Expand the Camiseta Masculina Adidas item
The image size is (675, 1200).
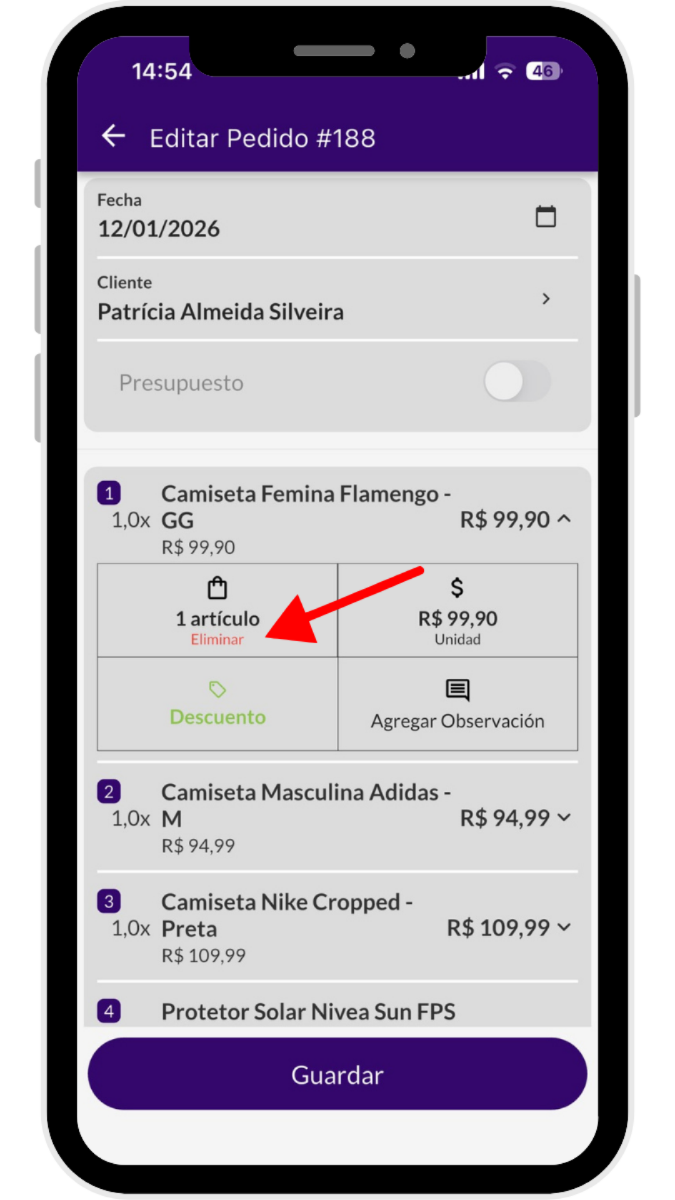click(x=564, y=818)
